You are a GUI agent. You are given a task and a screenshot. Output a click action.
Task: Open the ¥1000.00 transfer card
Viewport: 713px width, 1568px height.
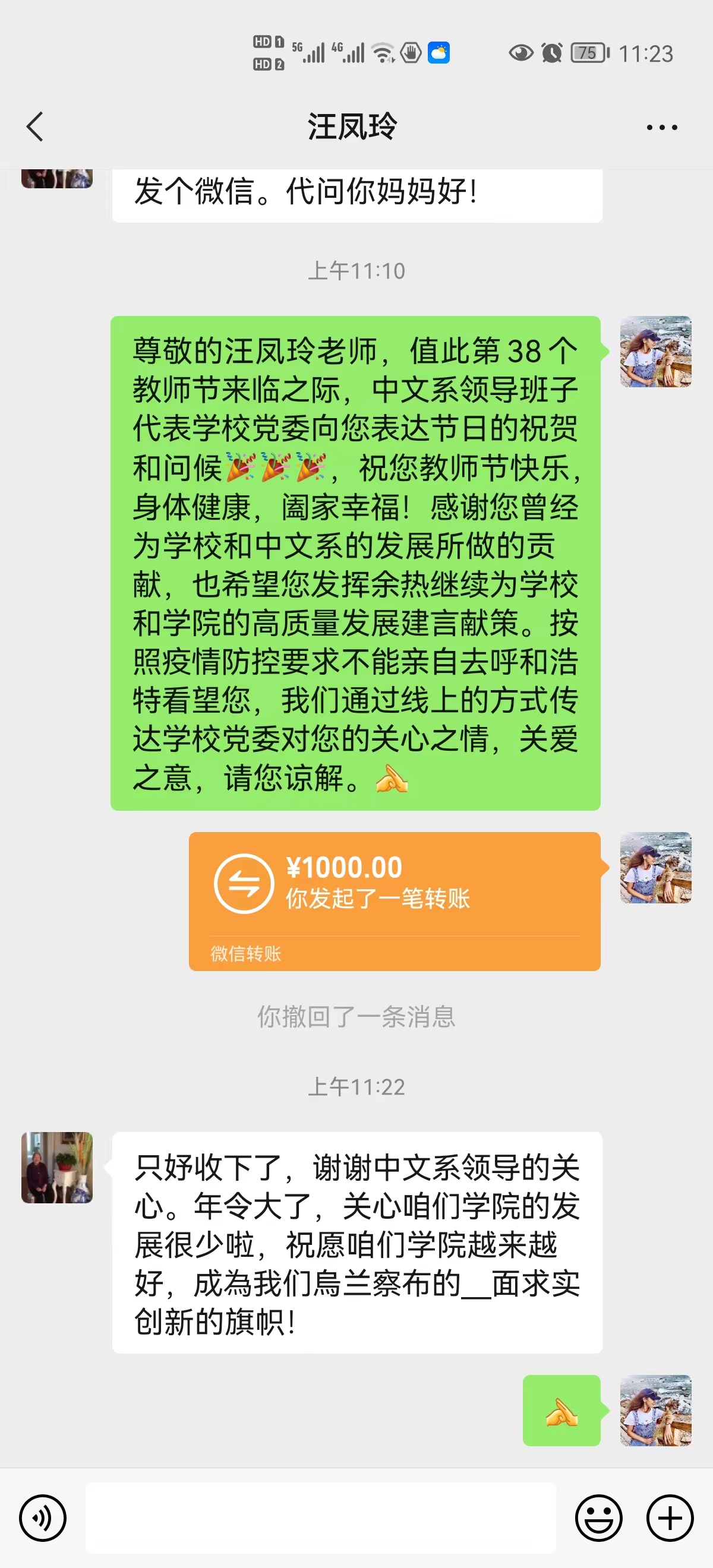pyautogui.click(x=394, y=900)
